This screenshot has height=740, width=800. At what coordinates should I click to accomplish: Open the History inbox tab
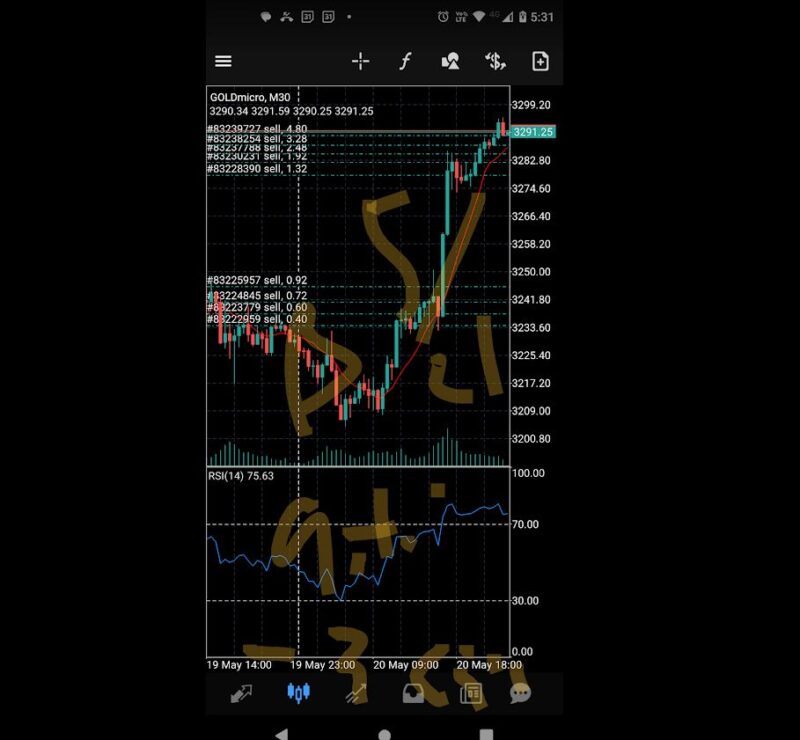click(413, 693)
